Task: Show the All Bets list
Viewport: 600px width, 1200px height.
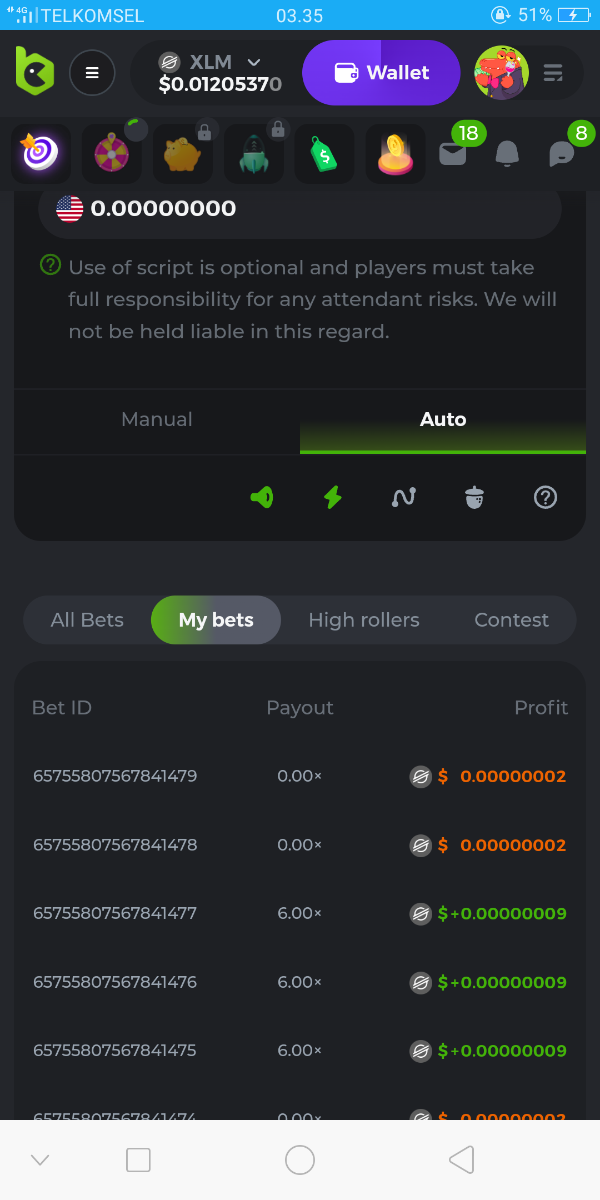Action: (87, 620)
